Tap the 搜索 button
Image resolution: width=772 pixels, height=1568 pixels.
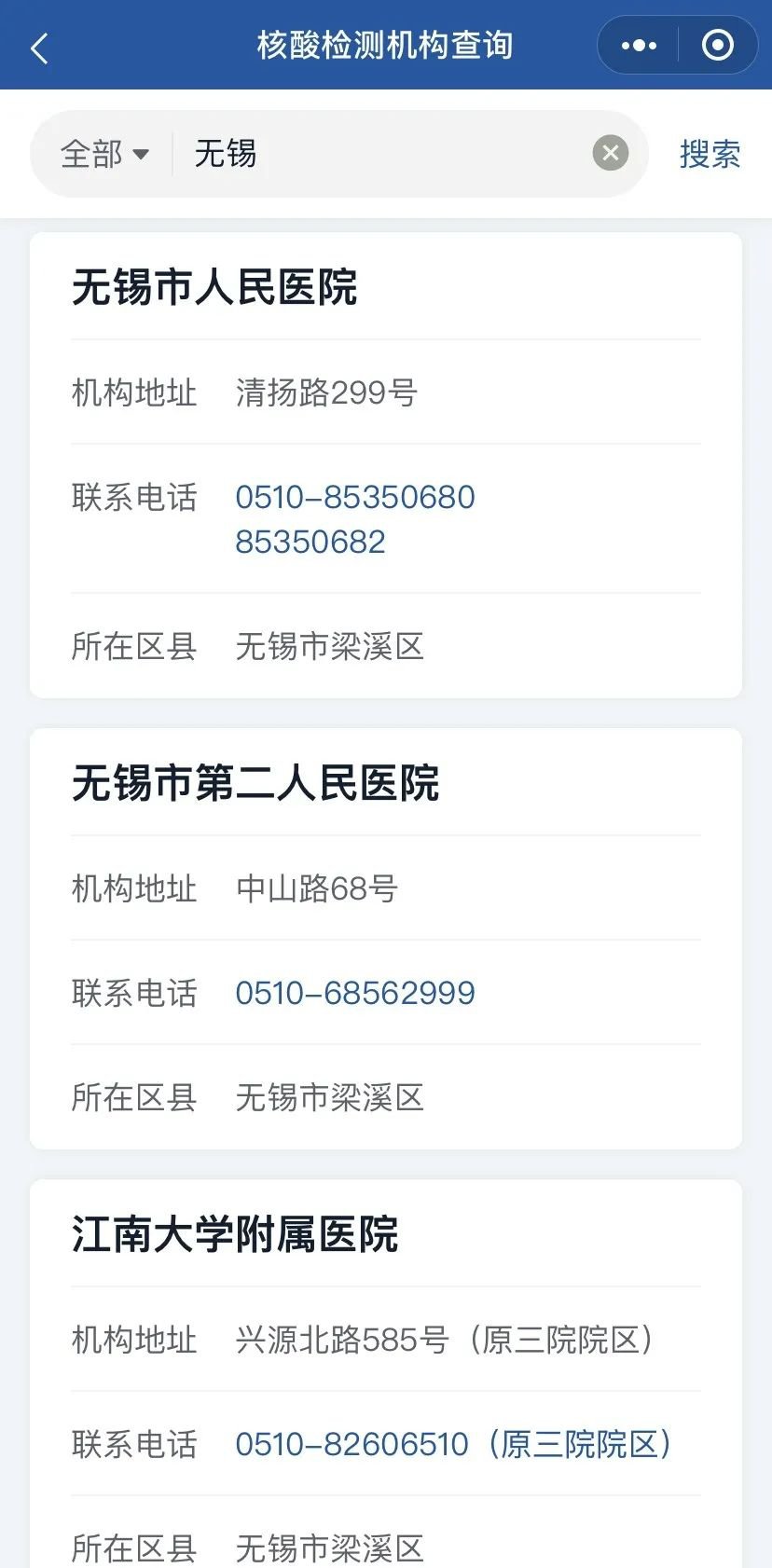[710, 154]
